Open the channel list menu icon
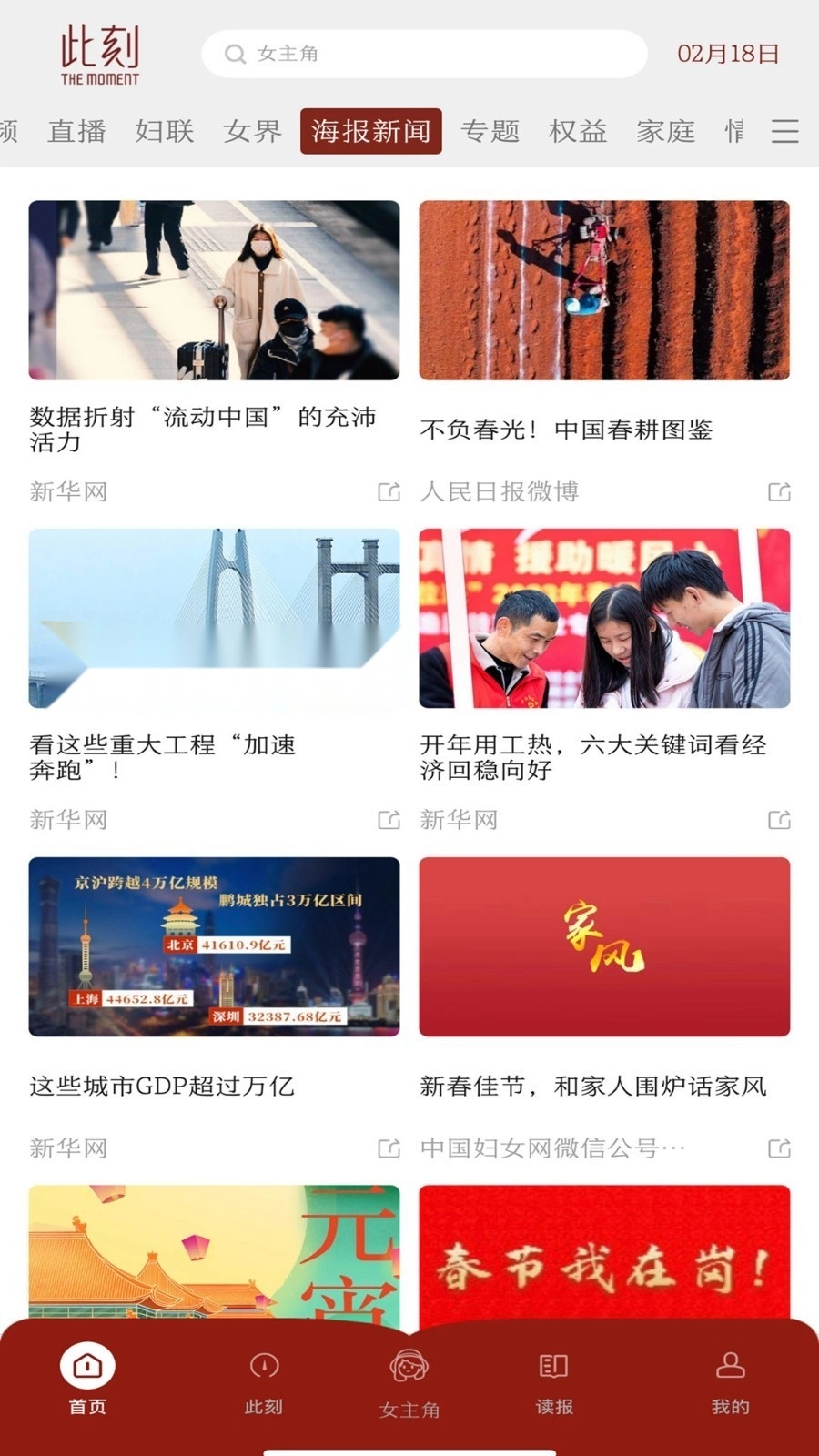Viewport: 819px width, 1456px height. coord(784,131)
